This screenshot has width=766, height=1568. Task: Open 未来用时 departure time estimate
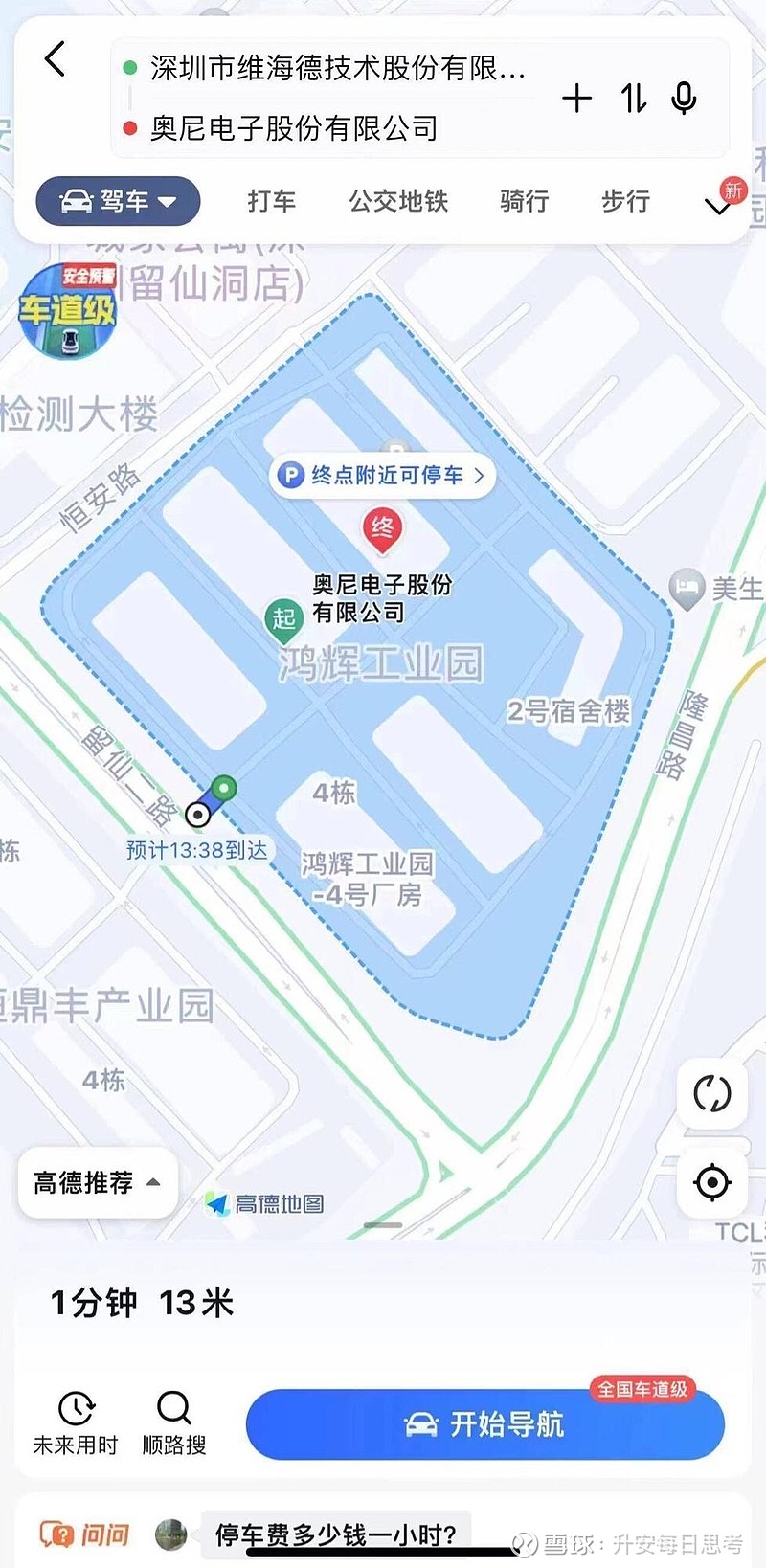coord(76,1423)
